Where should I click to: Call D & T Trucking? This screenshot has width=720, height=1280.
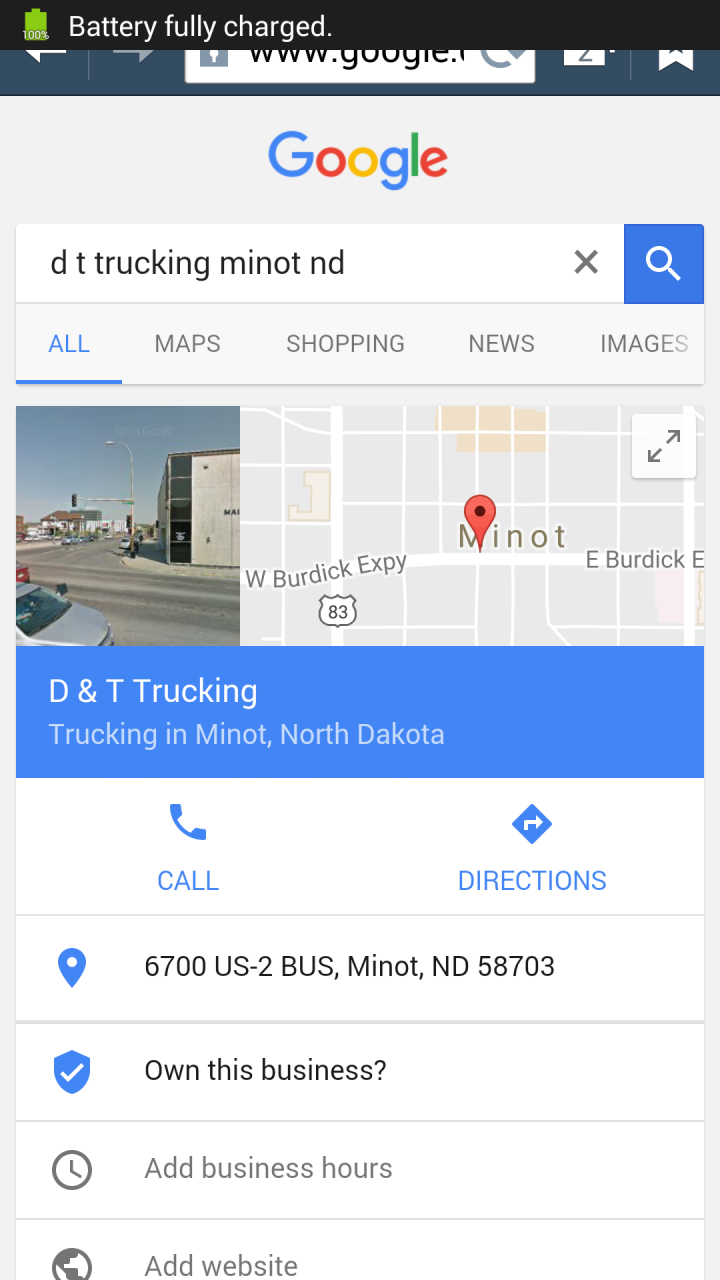coord(188,848)
